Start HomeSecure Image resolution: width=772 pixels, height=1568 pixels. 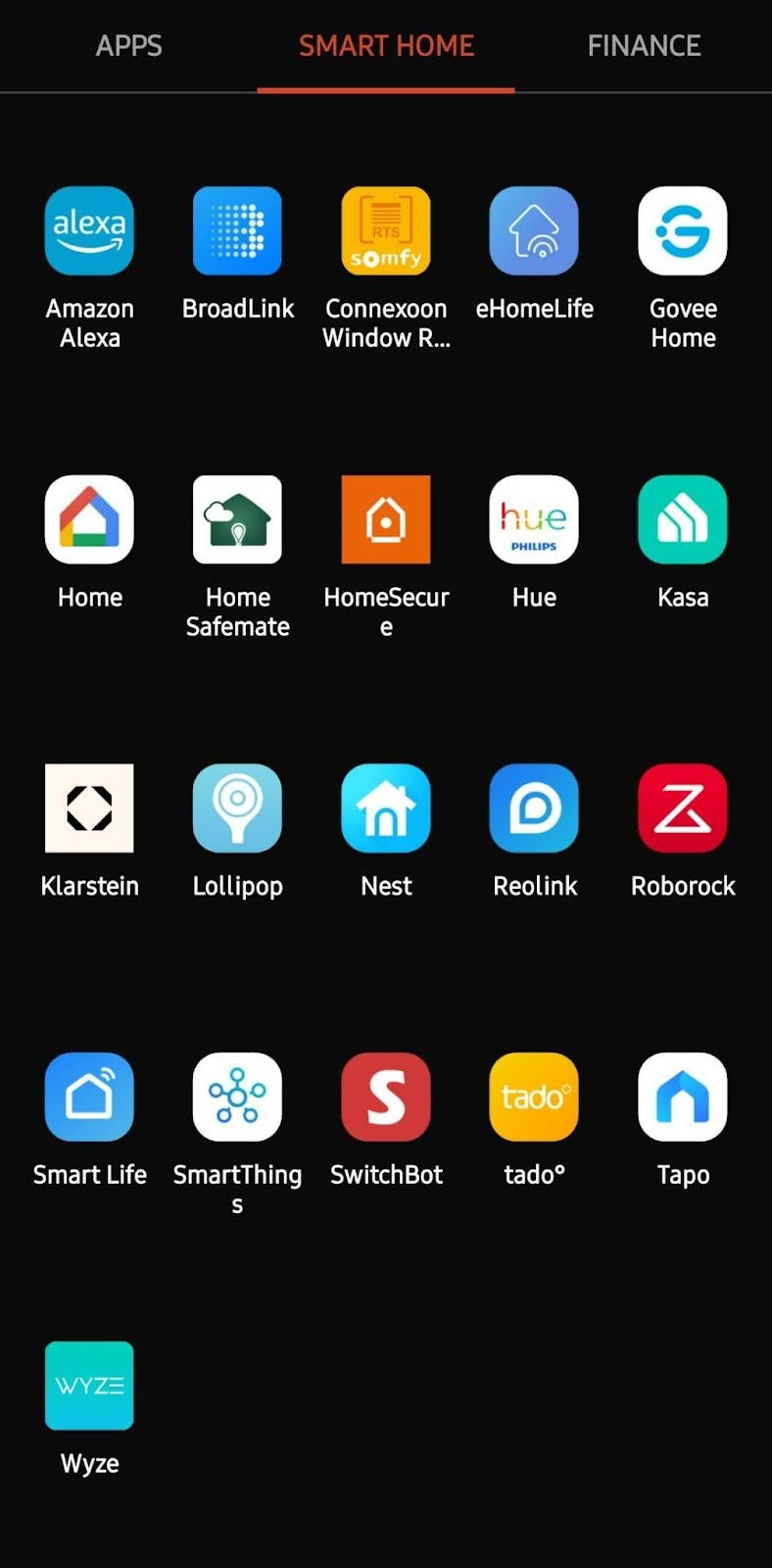(386, 520)
